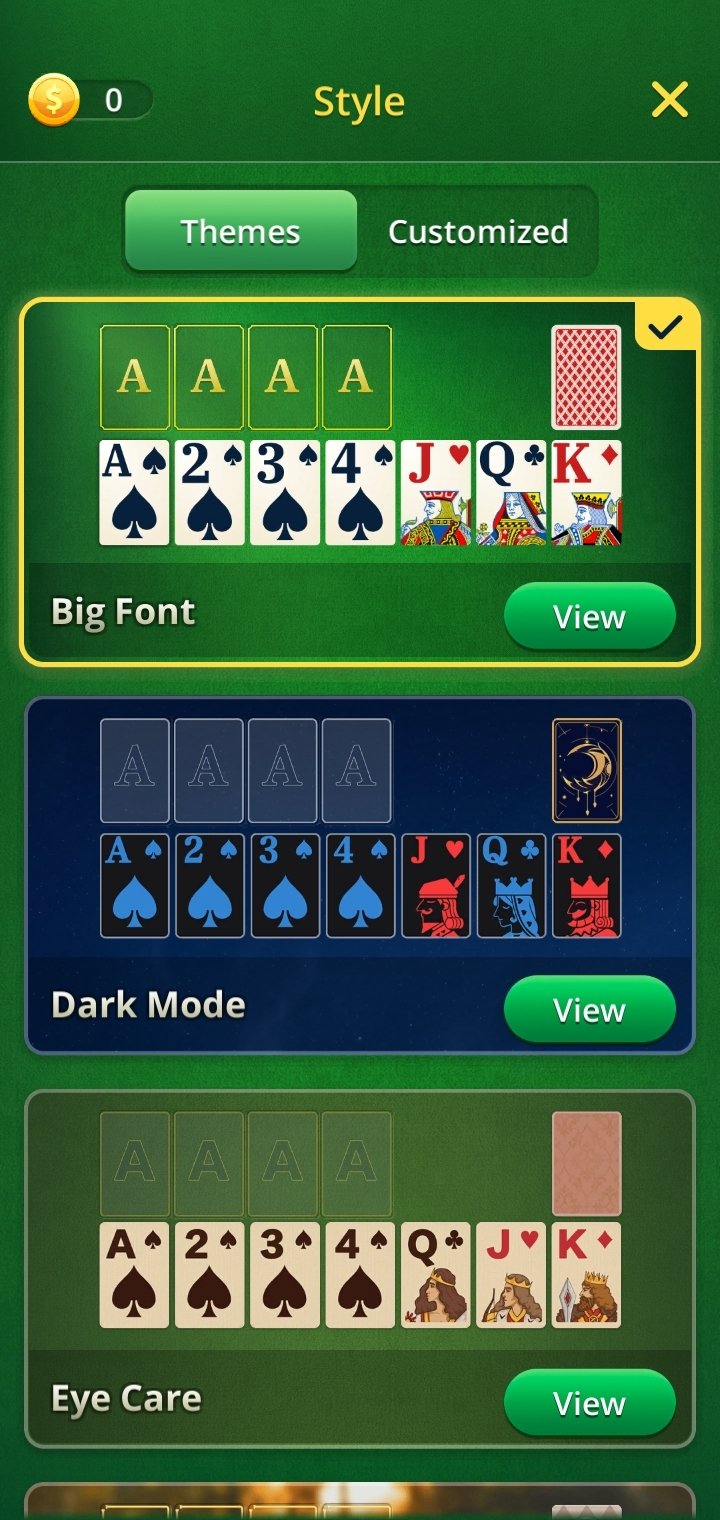
Task: Close the Style screen
Action: [x=669, y=100]
